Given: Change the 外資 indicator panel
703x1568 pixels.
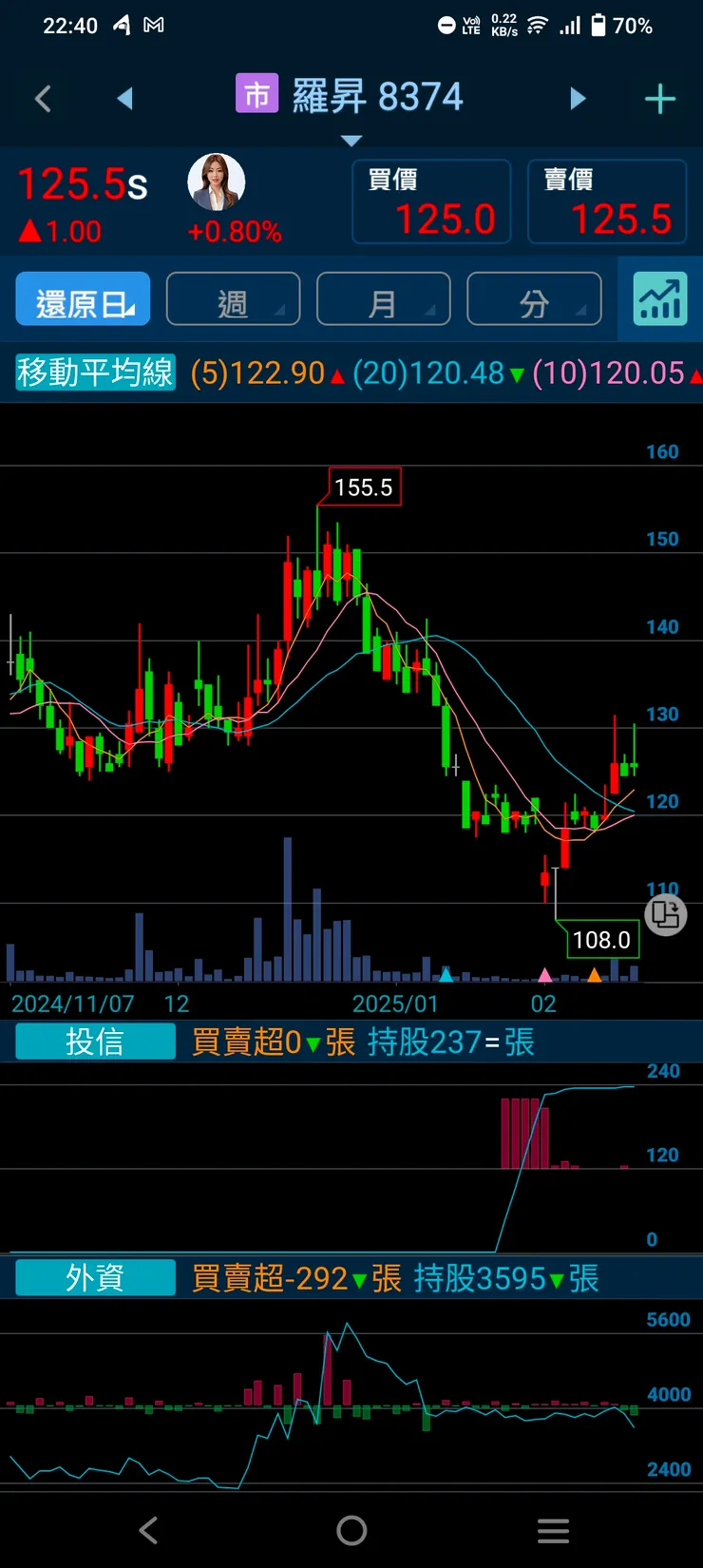Looking at the screenshot, I should pos(95,1278).
